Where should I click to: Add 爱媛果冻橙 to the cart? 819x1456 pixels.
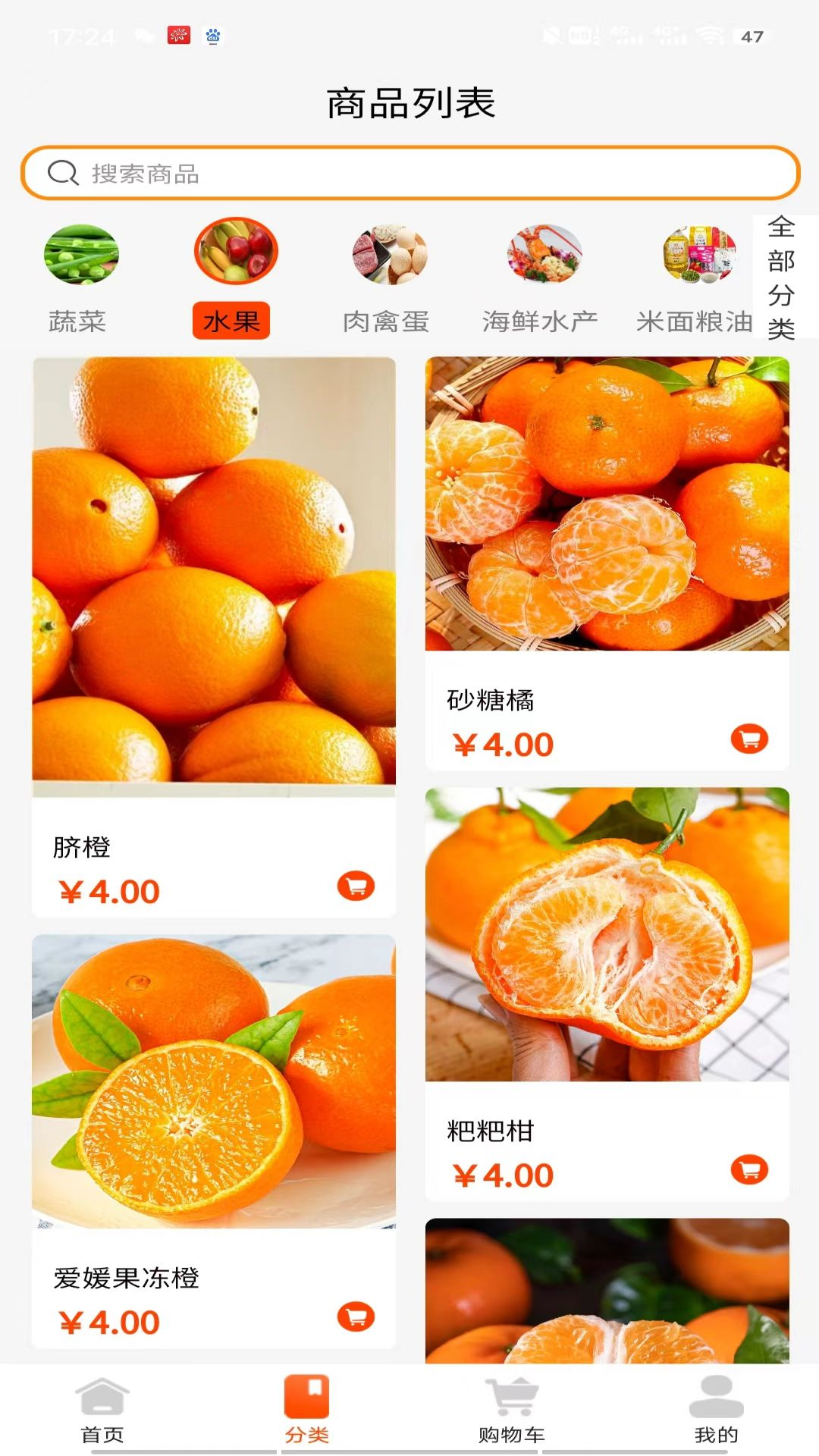coord(356,1316)
